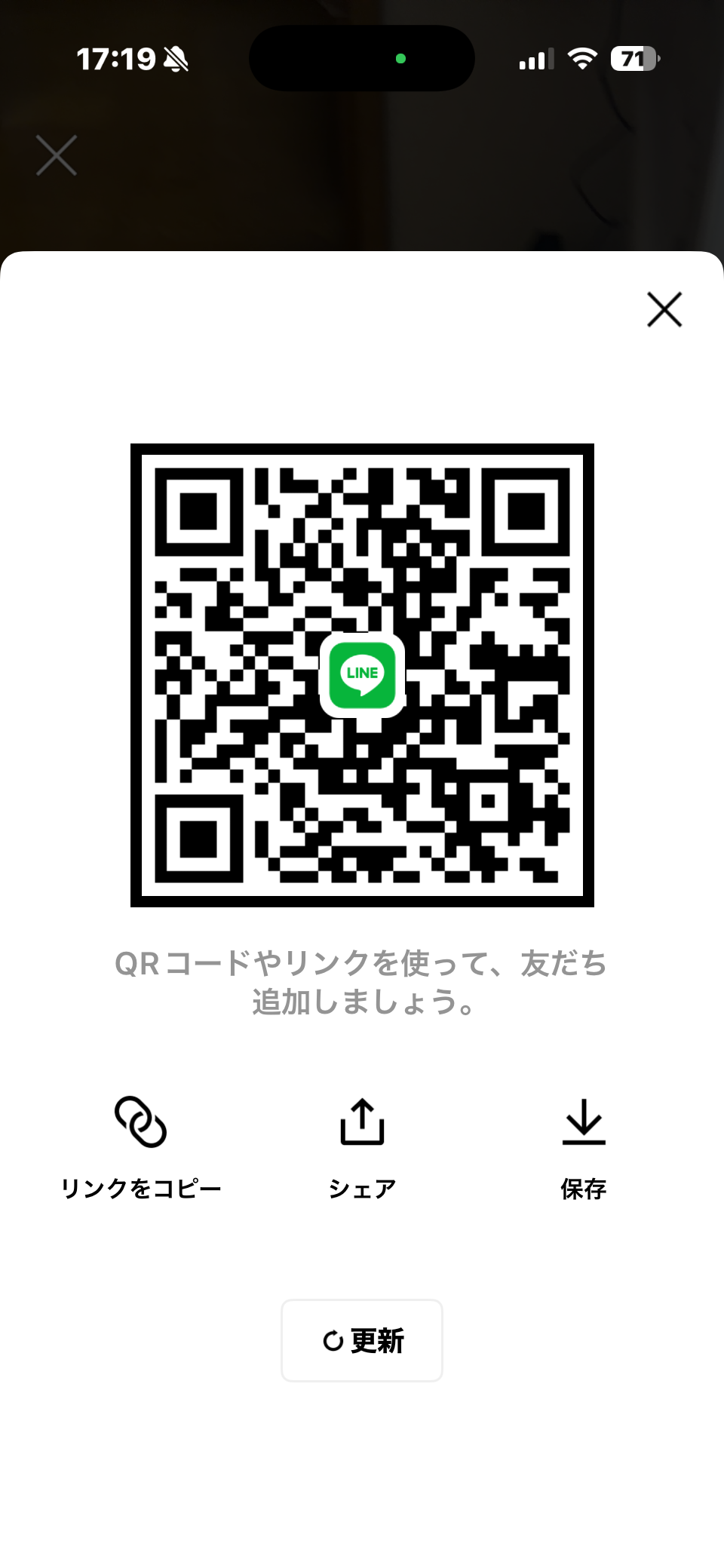The image size is (724, 1568).
Task: Close the dimmed scanner screen behind
Action: click(57, 155)
